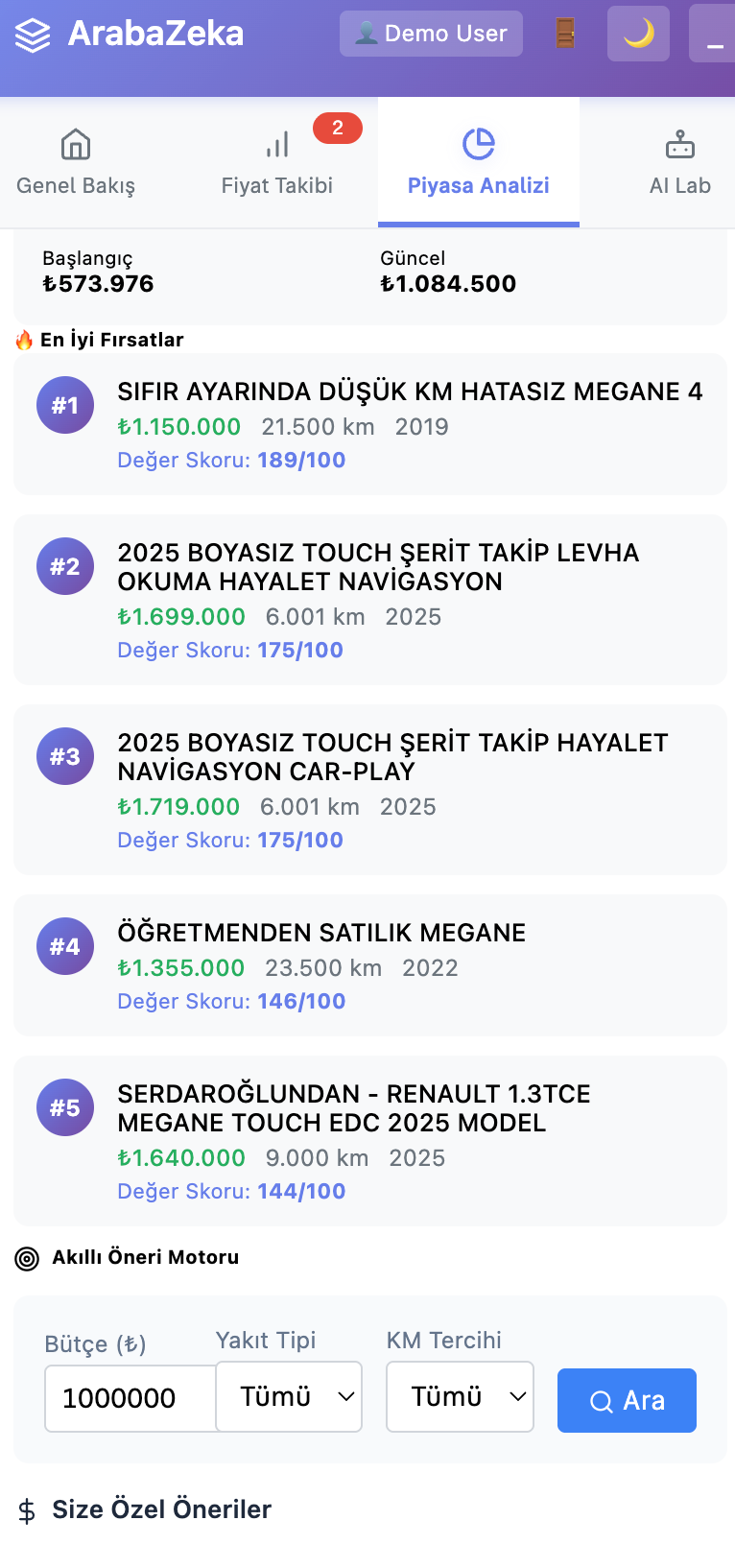Select the robot icon above AI Lab

point(680,142)
